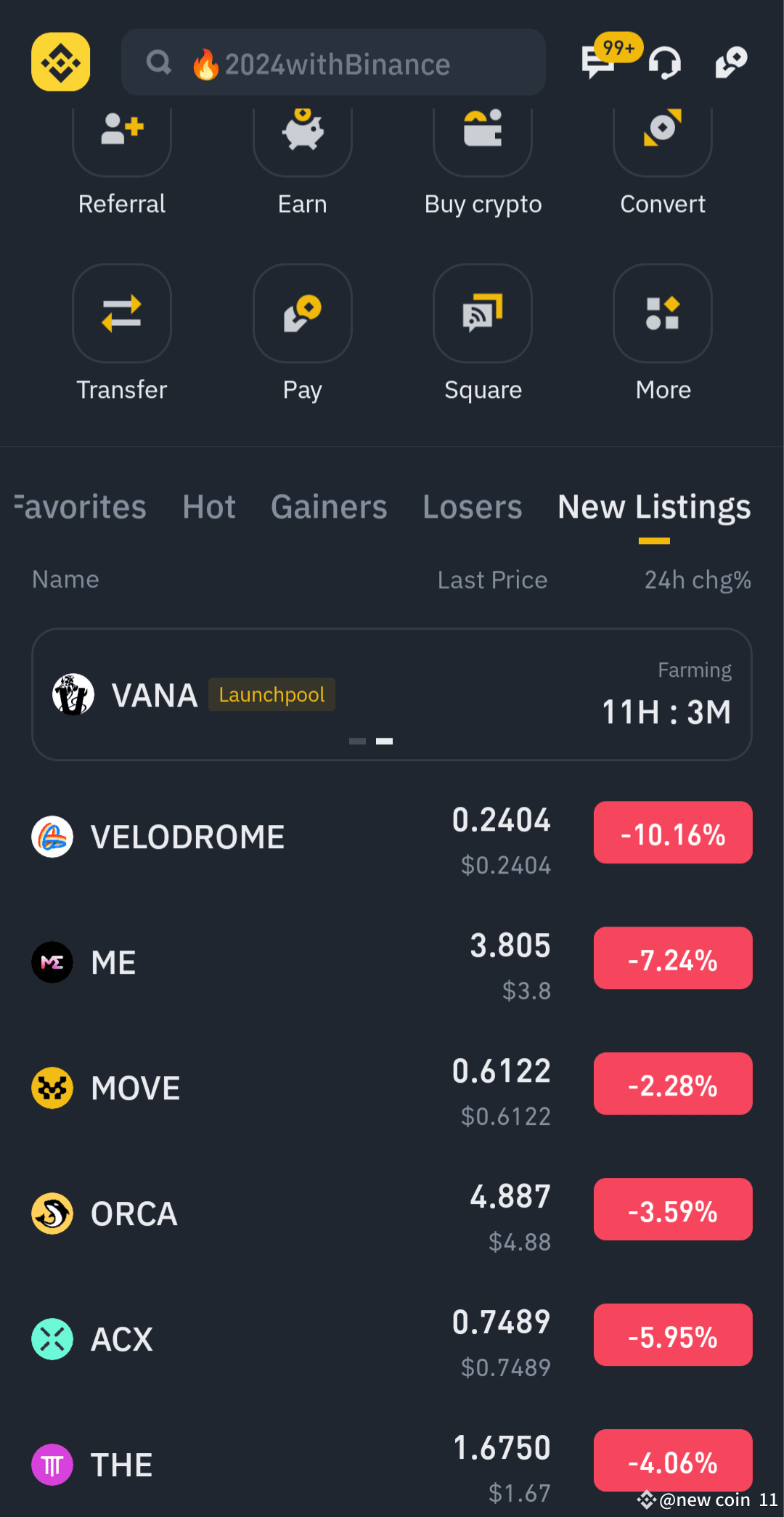The width and height of the screenshot is (784, 1517).
Task: Open the Referral program
Action: pyautogui.click(x=121, y=160)
